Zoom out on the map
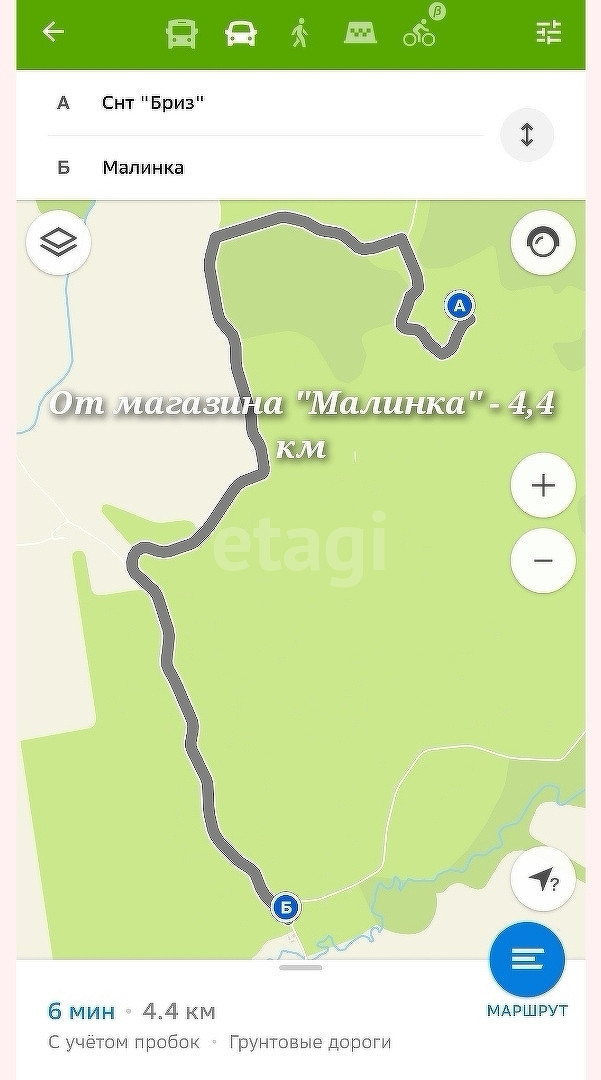The height and width of the screenshot is (1080, 601). pyautogui.click(x=542, y=560)
